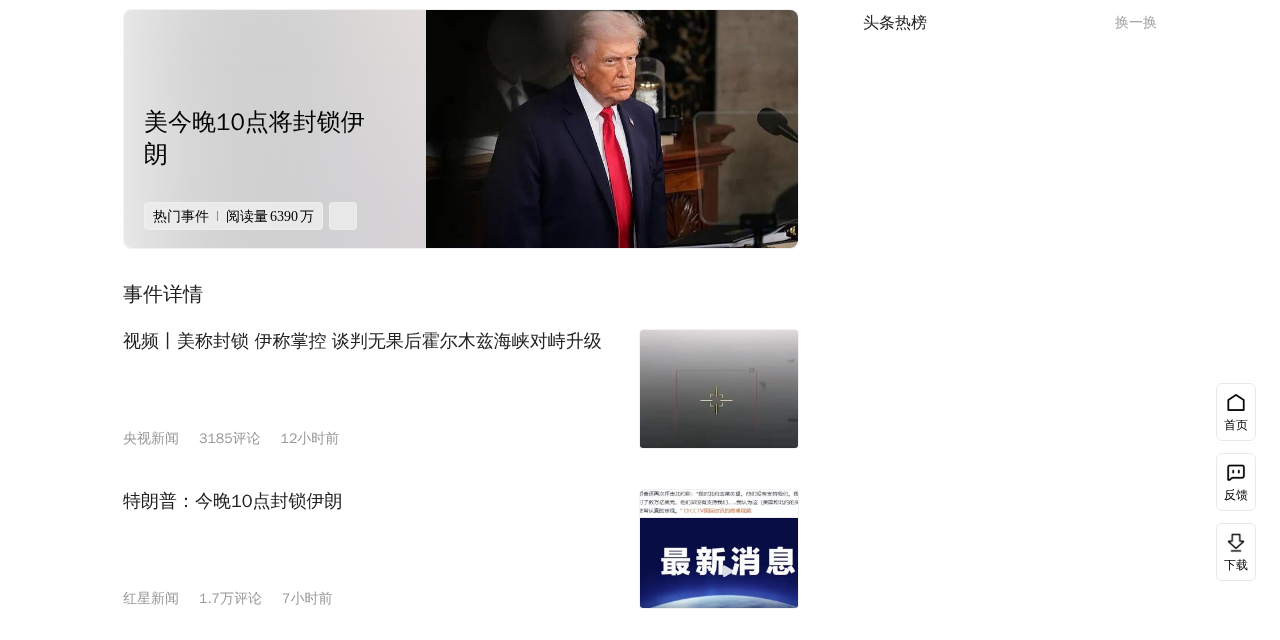Open the 红星新闻 source page
1280x640 pixels.
pos(151,598)
